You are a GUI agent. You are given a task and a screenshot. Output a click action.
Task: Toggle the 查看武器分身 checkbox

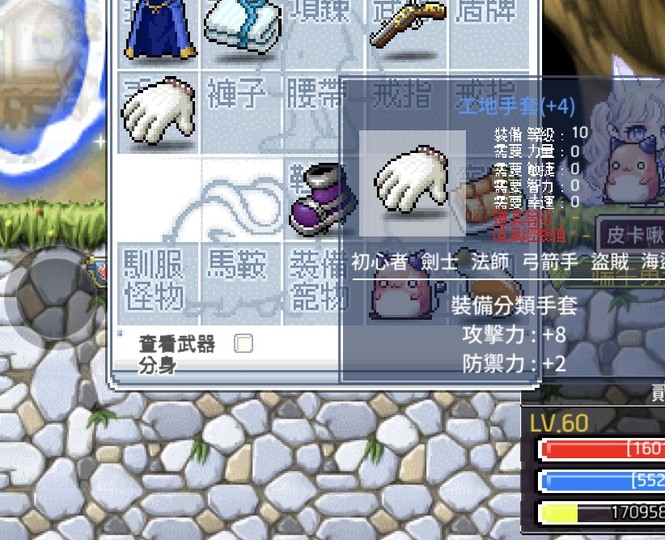point(243,344)
